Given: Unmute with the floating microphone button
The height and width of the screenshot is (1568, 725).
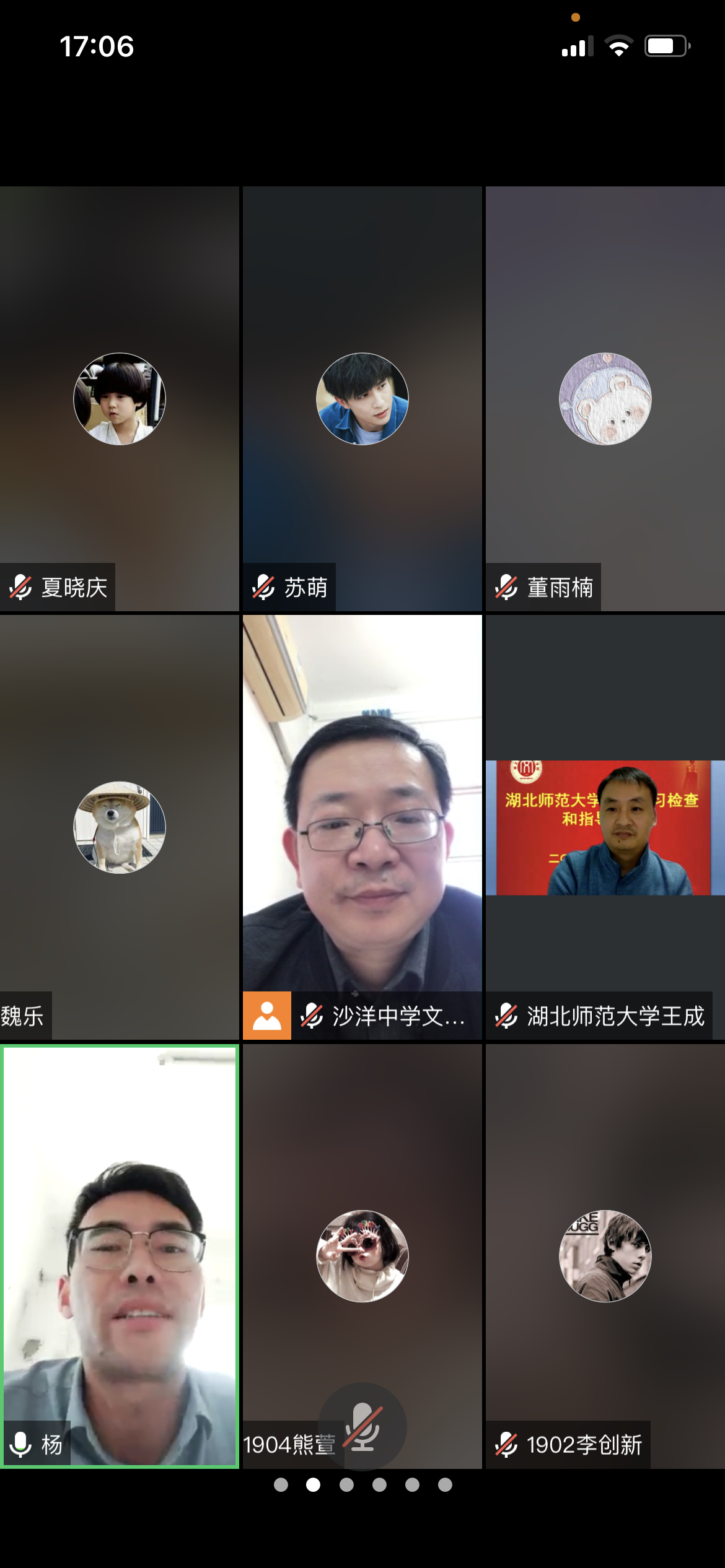Looking at the screenshot, I should click(x=362, y=1427).
